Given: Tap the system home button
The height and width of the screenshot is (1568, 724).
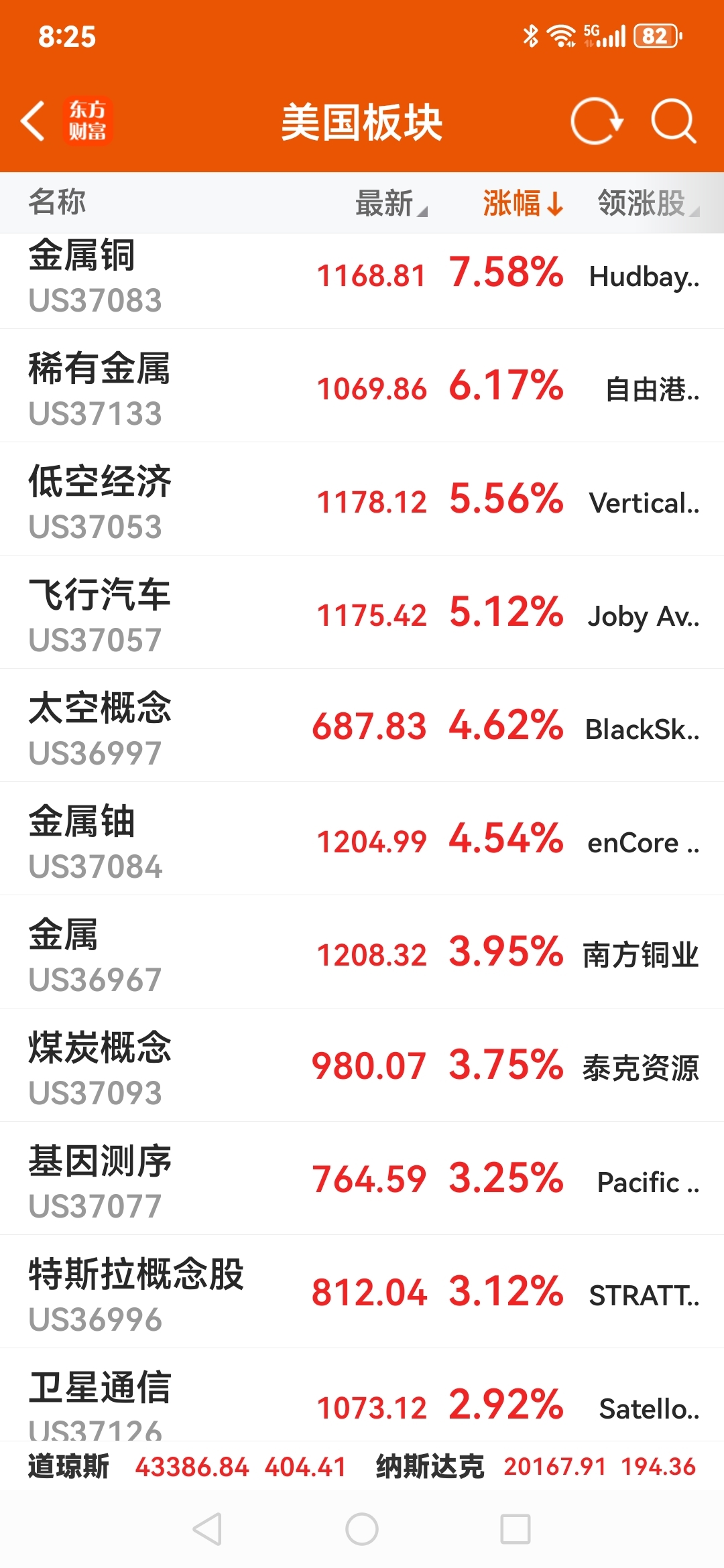Looking at the screenshot, I should [x=362, y=1529].
